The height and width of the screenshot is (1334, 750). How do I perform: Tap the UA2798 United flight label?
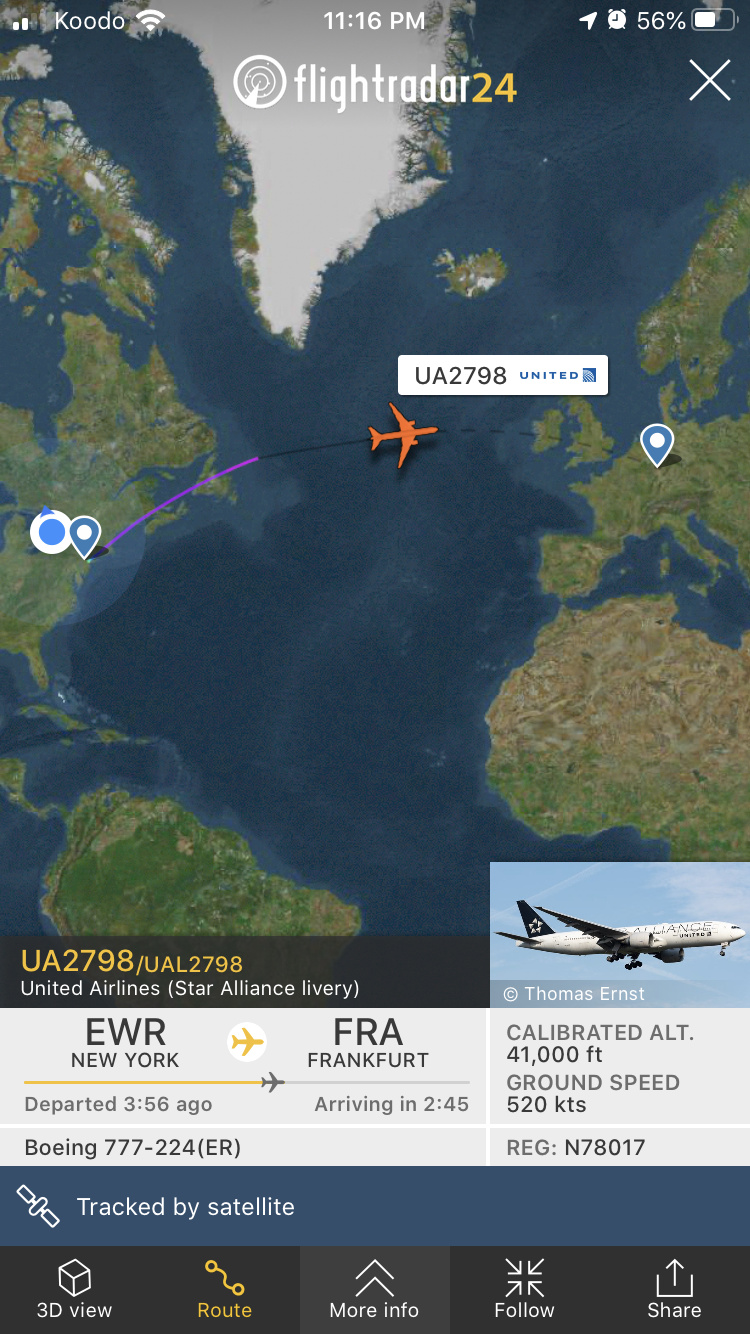pyautogui.click(x=503, y=376)
